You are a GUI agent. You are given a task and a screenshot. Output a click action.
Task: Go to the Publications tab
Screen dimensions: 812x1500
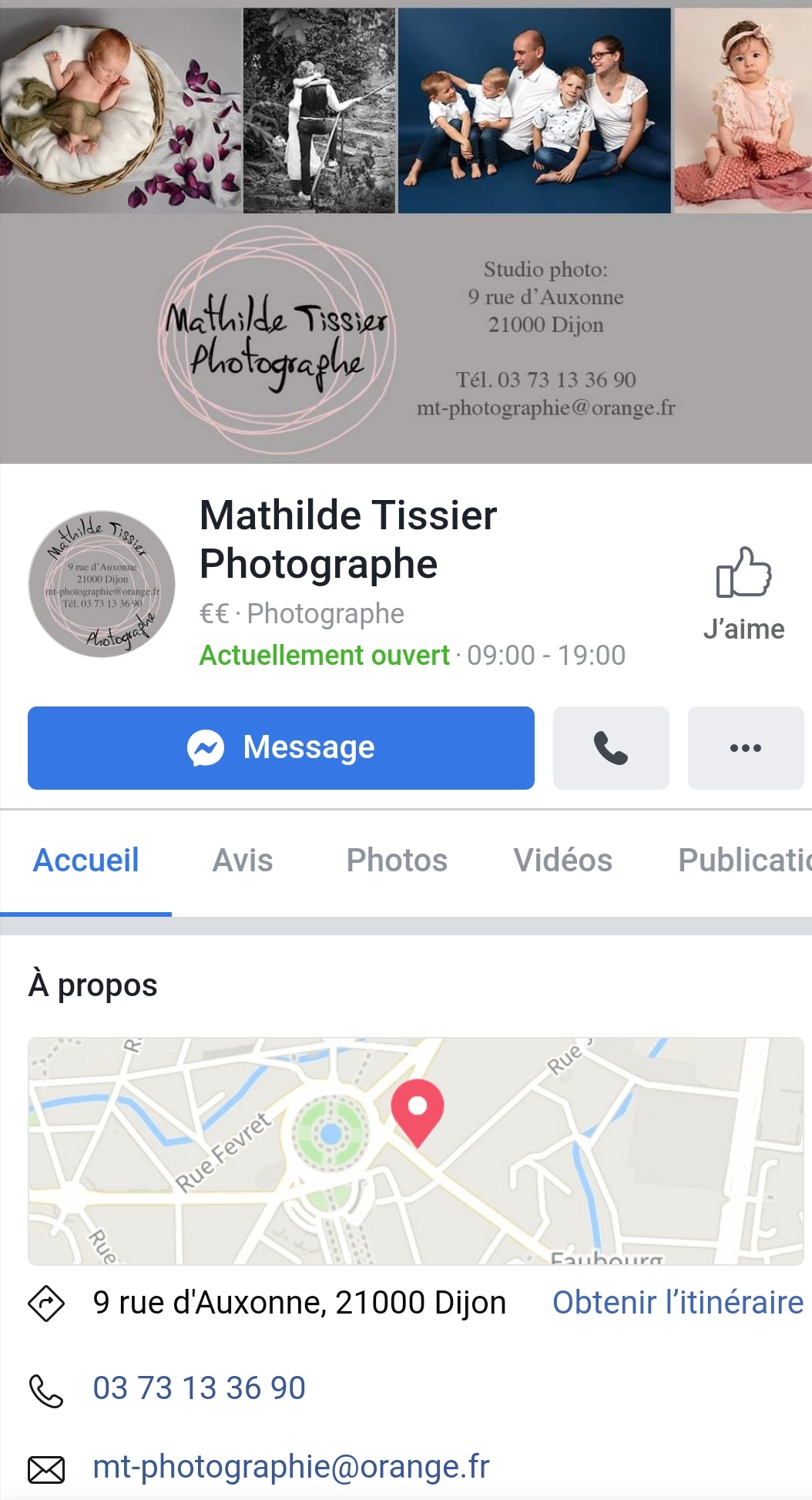click(743, 861)
